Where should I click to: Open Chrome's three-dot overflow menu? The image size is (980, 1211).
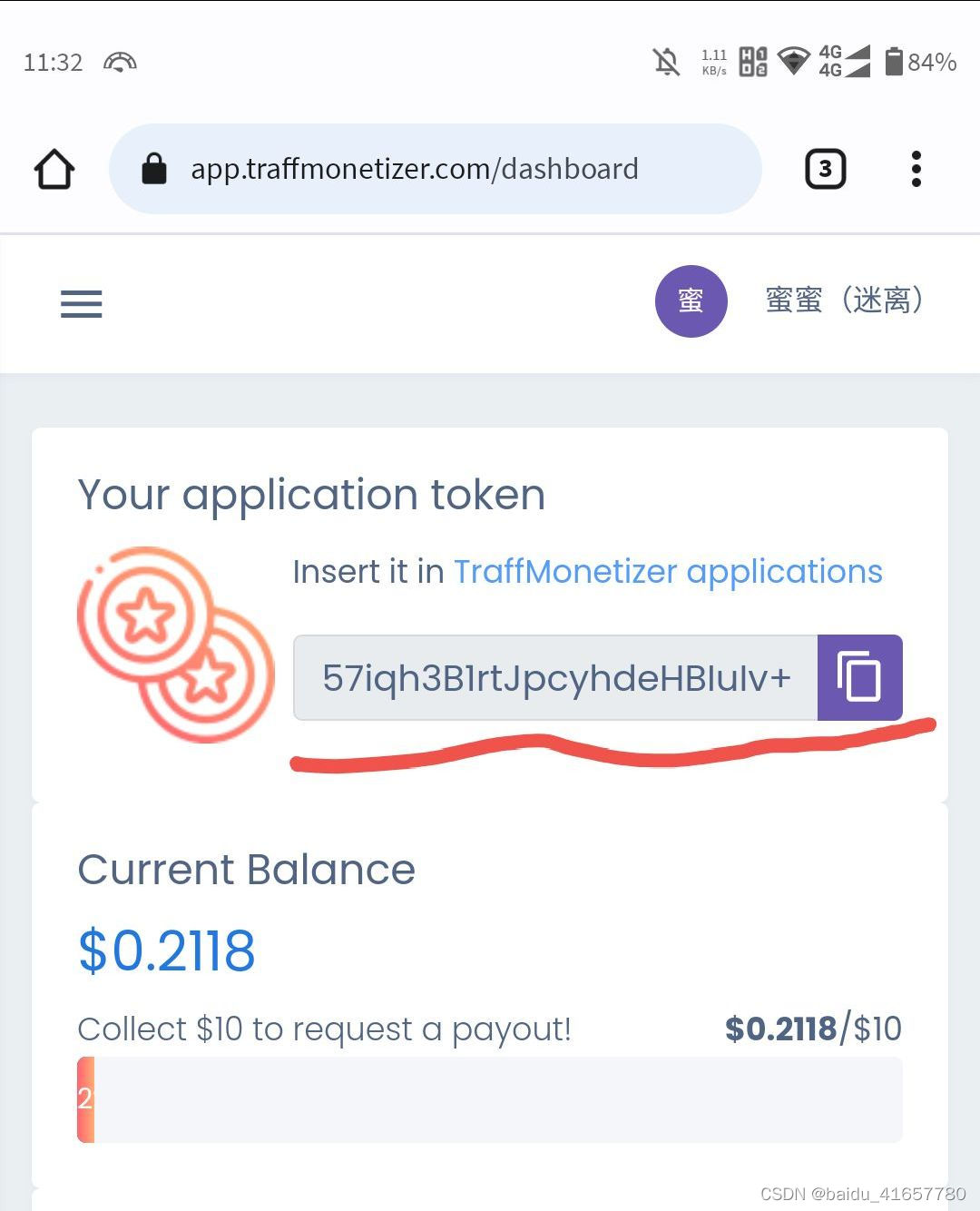click(x=916, y=168)
